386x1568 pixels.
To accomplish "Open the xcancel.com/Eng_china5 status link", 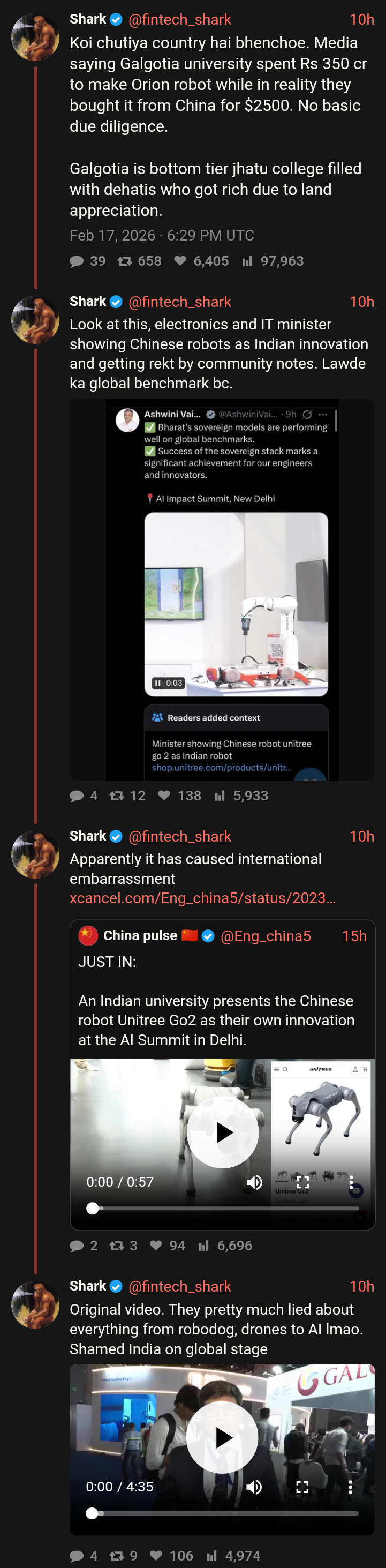I will [x=202, y=898].
